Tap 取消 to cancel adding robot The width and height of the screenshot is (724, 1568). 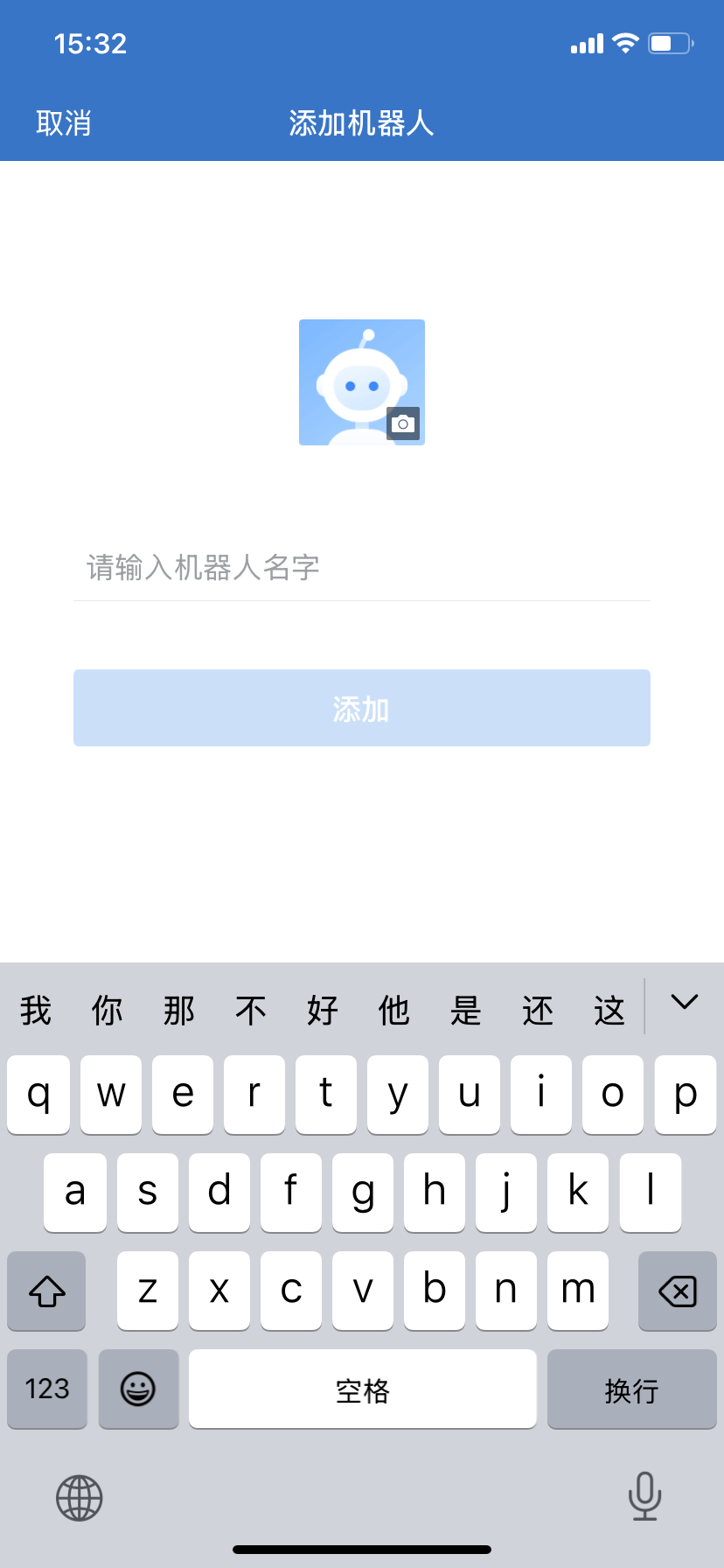62,122
